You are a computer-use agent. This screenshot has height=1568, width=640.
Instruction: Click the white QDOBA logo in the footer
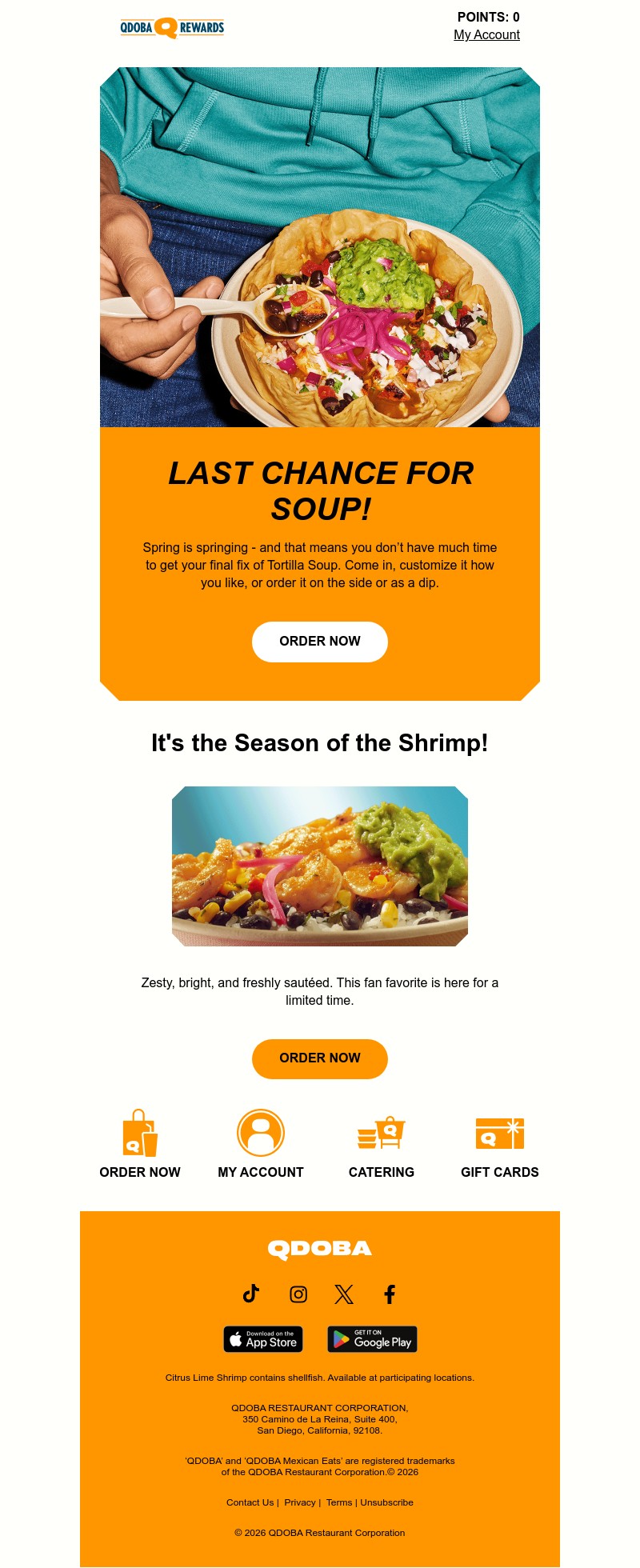(x=319, y=1247)
